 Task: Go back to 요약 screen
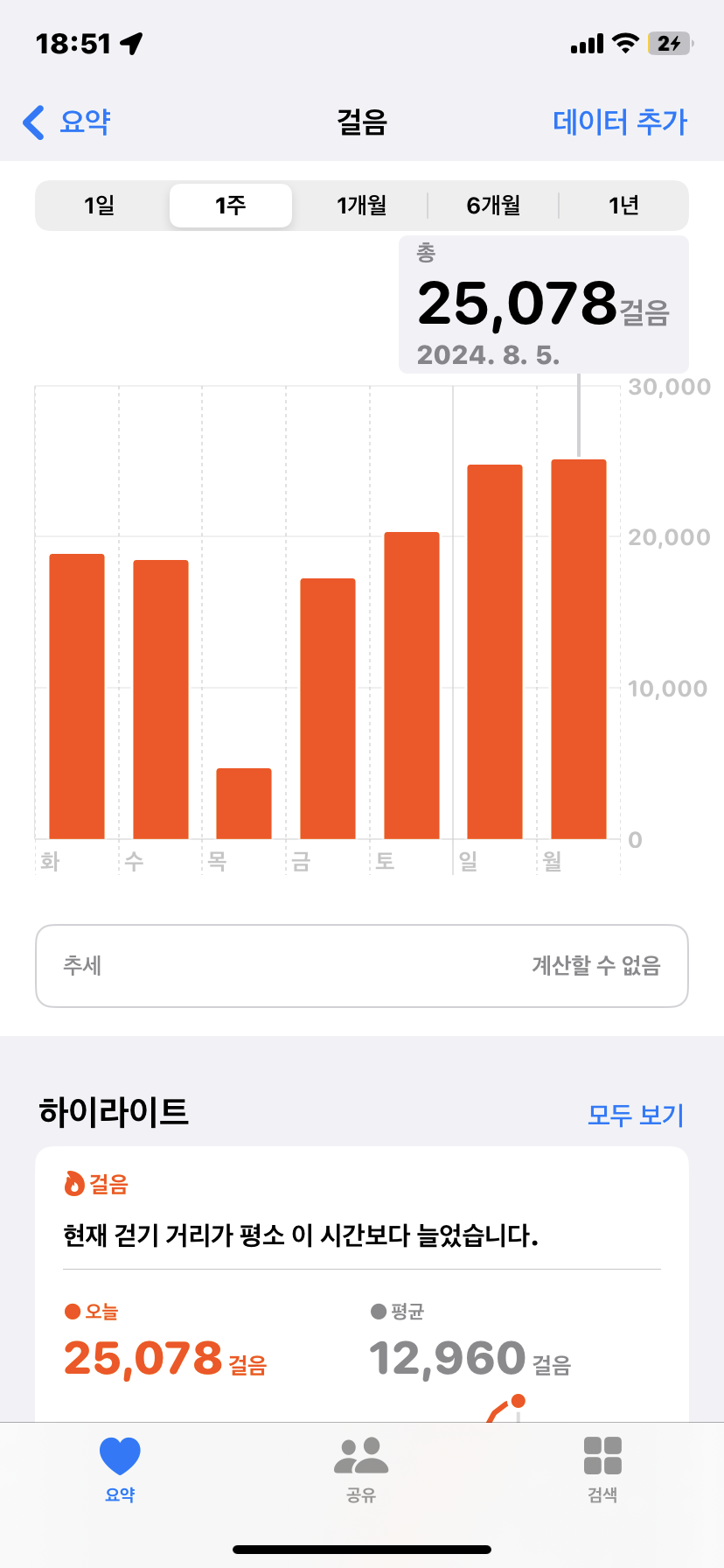(68, 122)
